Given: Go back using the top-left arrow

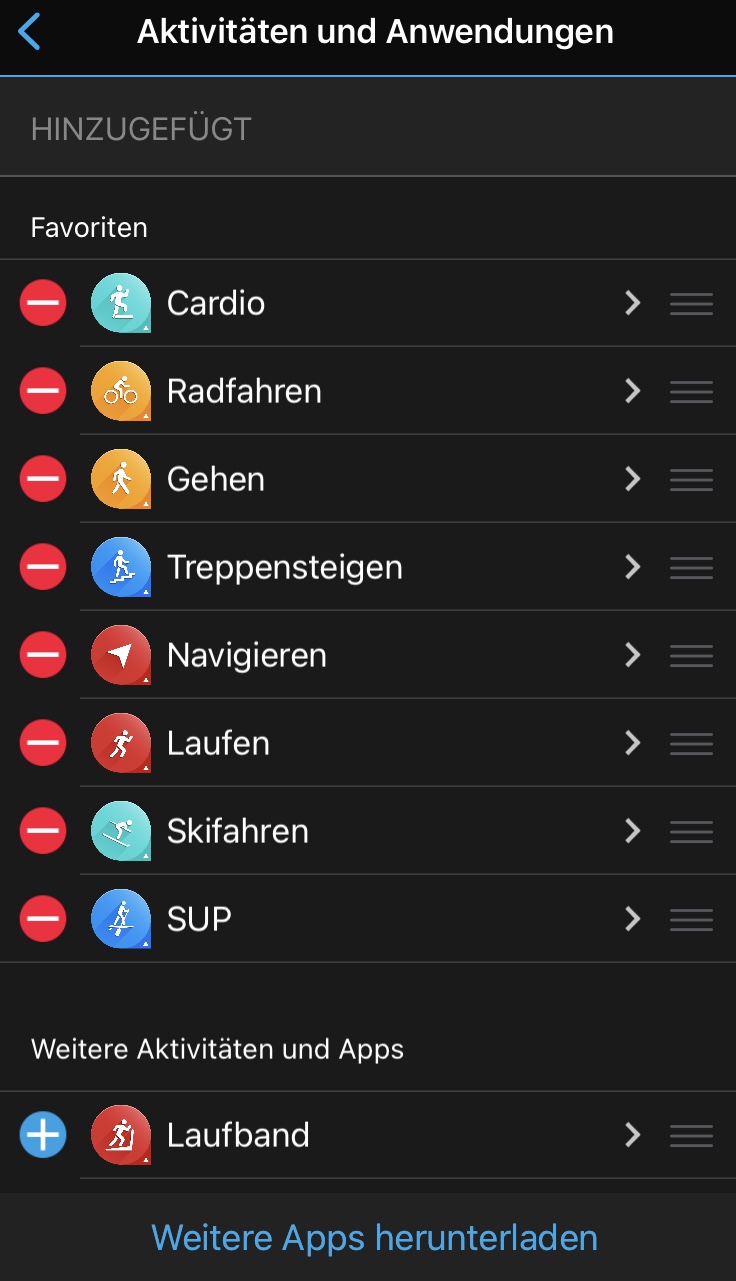Looking at the screenshot, I should [x=30, y=32].
